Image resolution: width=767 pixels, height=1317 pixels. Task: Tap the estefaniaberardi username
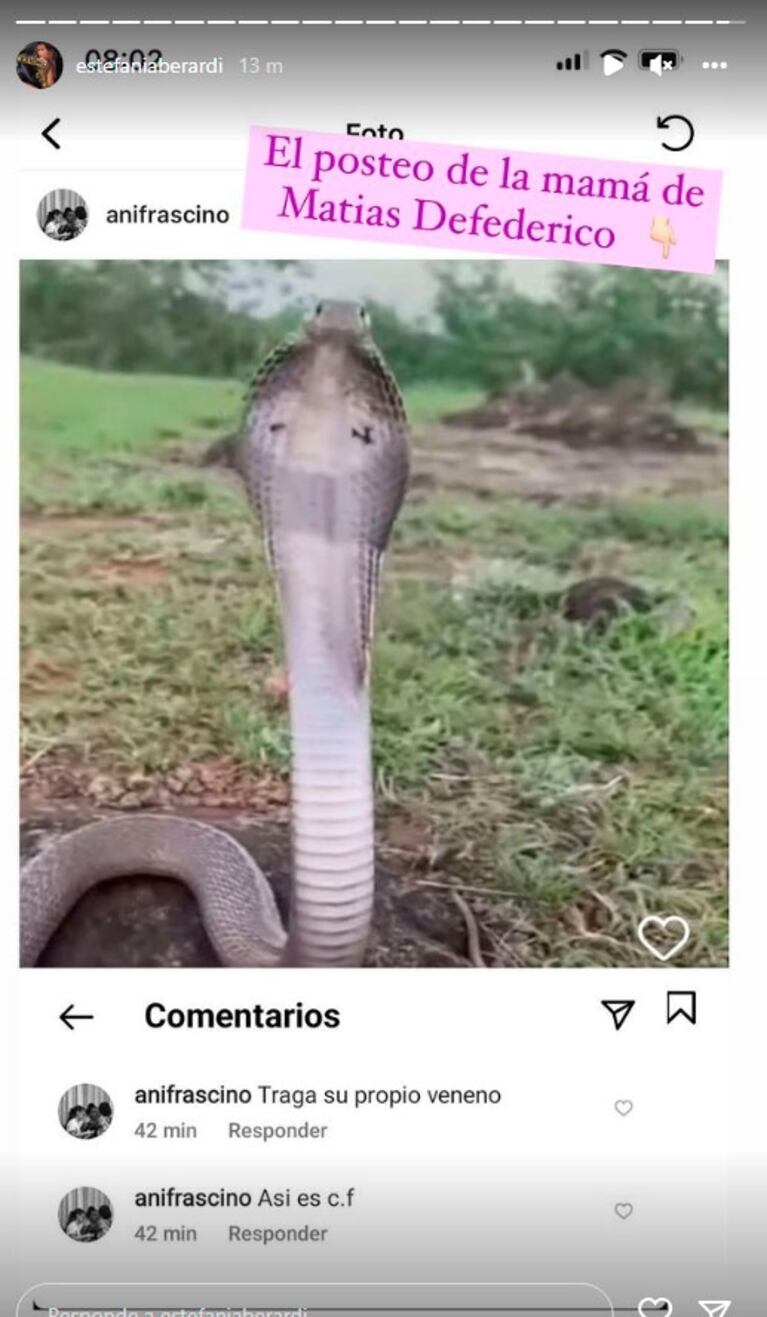point(149,66)
